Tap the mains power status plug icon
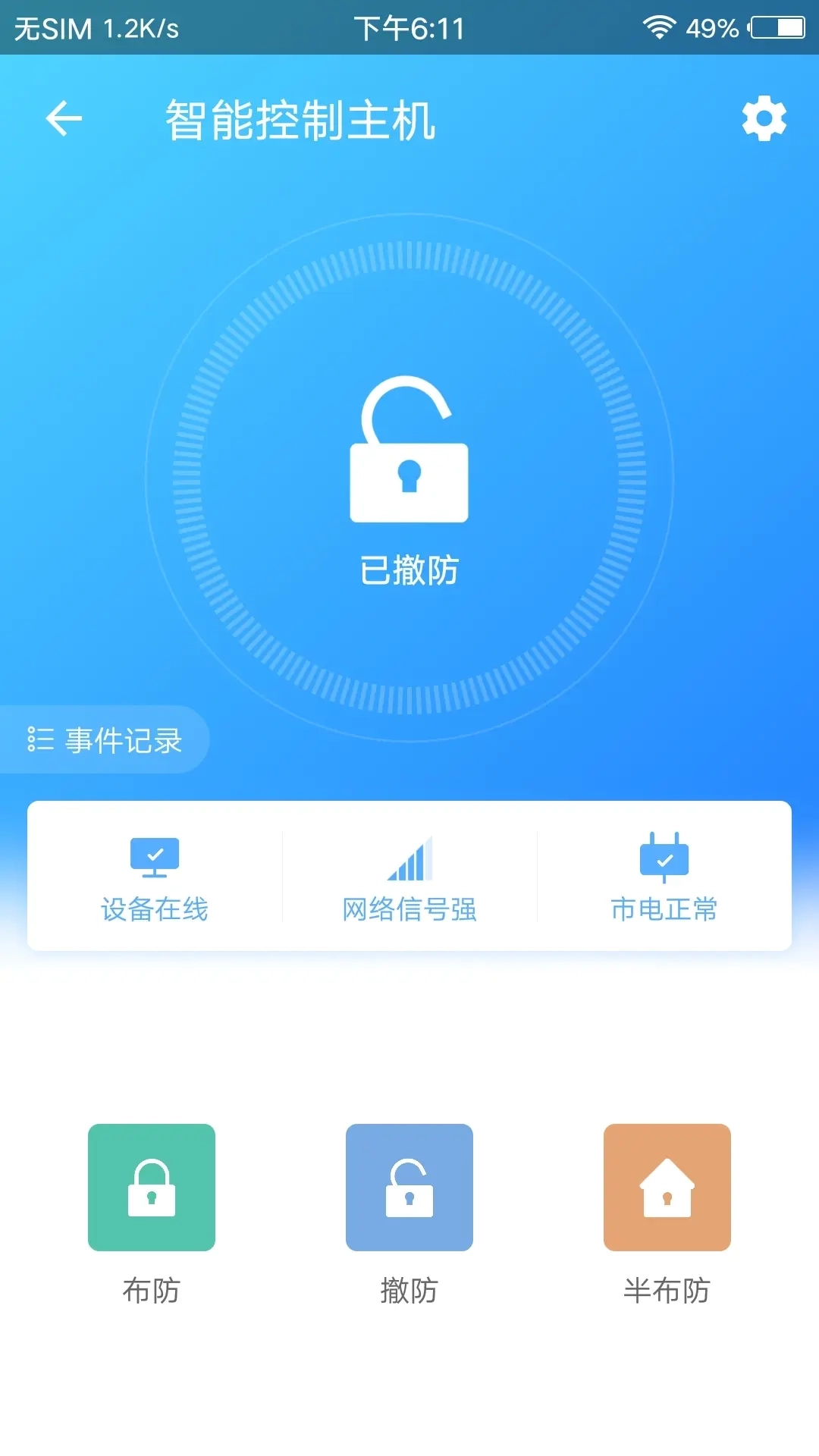Image resolution: width=819 pixels, height=1456 pixels. tap(665, 857)
